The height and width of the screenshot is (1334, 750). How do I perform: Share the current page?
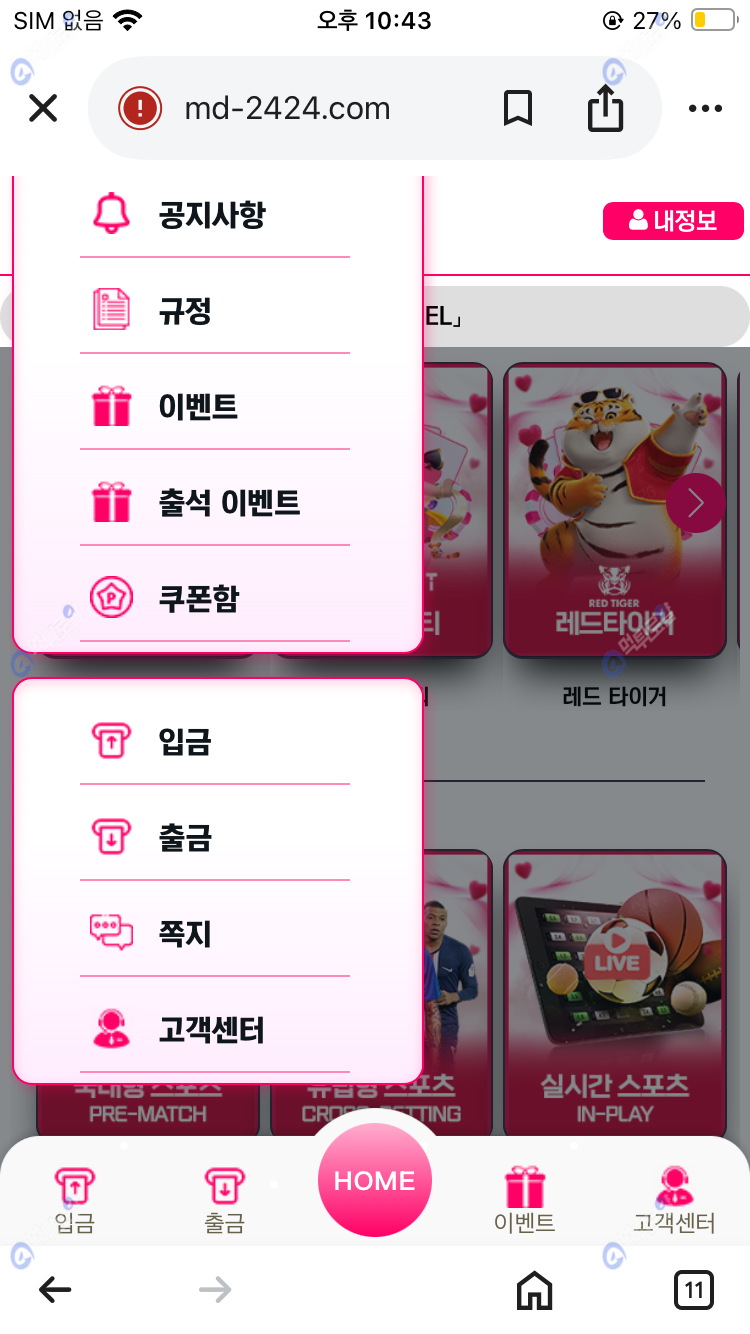[605, 108]
